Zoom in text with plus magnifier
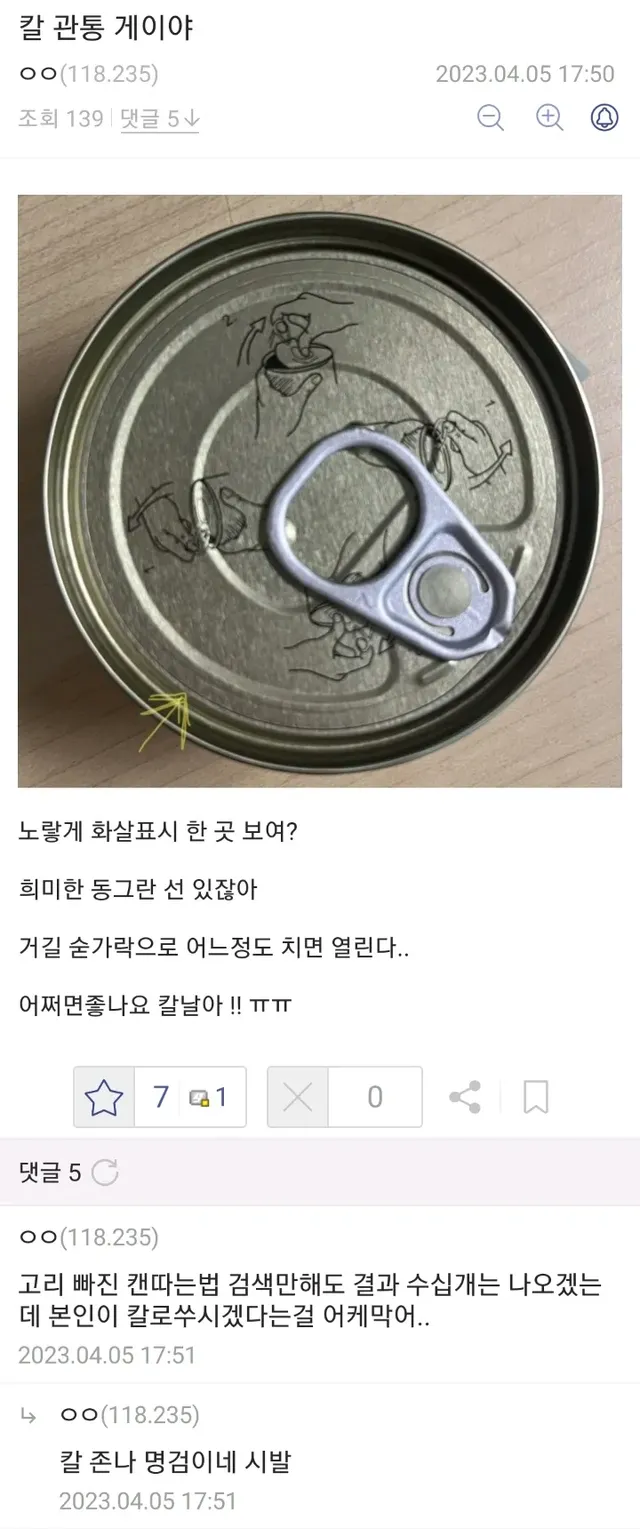Viewport: 640px width, 1529px height. tap(549, 118)
